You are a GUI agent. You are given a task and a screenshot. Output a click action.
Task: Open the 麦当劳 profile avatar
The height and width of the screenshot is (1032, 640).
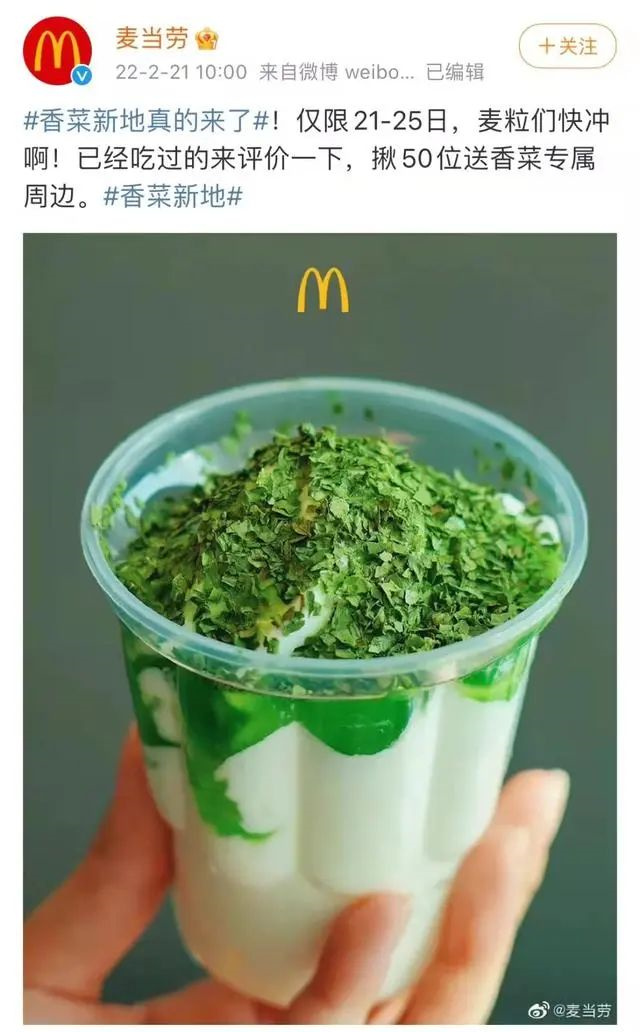coord(57,51)
